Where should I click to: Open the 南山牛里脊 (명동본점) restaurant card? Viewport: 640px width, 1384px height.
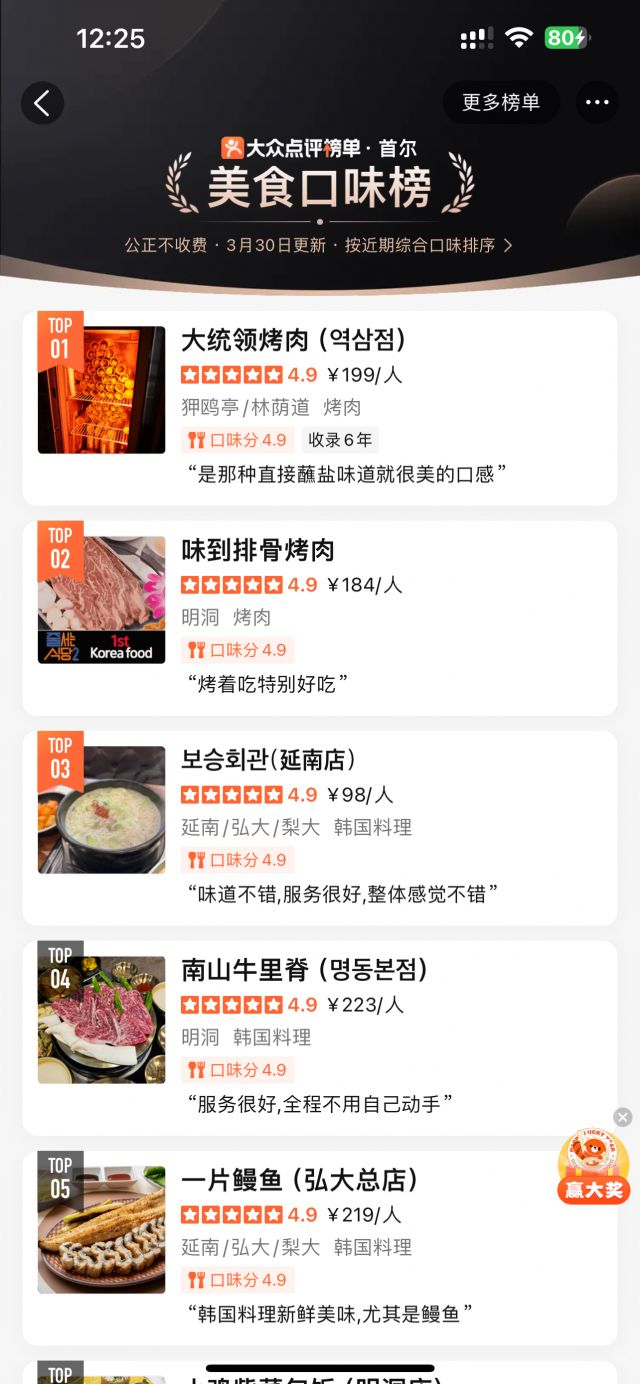(320, 1037)
